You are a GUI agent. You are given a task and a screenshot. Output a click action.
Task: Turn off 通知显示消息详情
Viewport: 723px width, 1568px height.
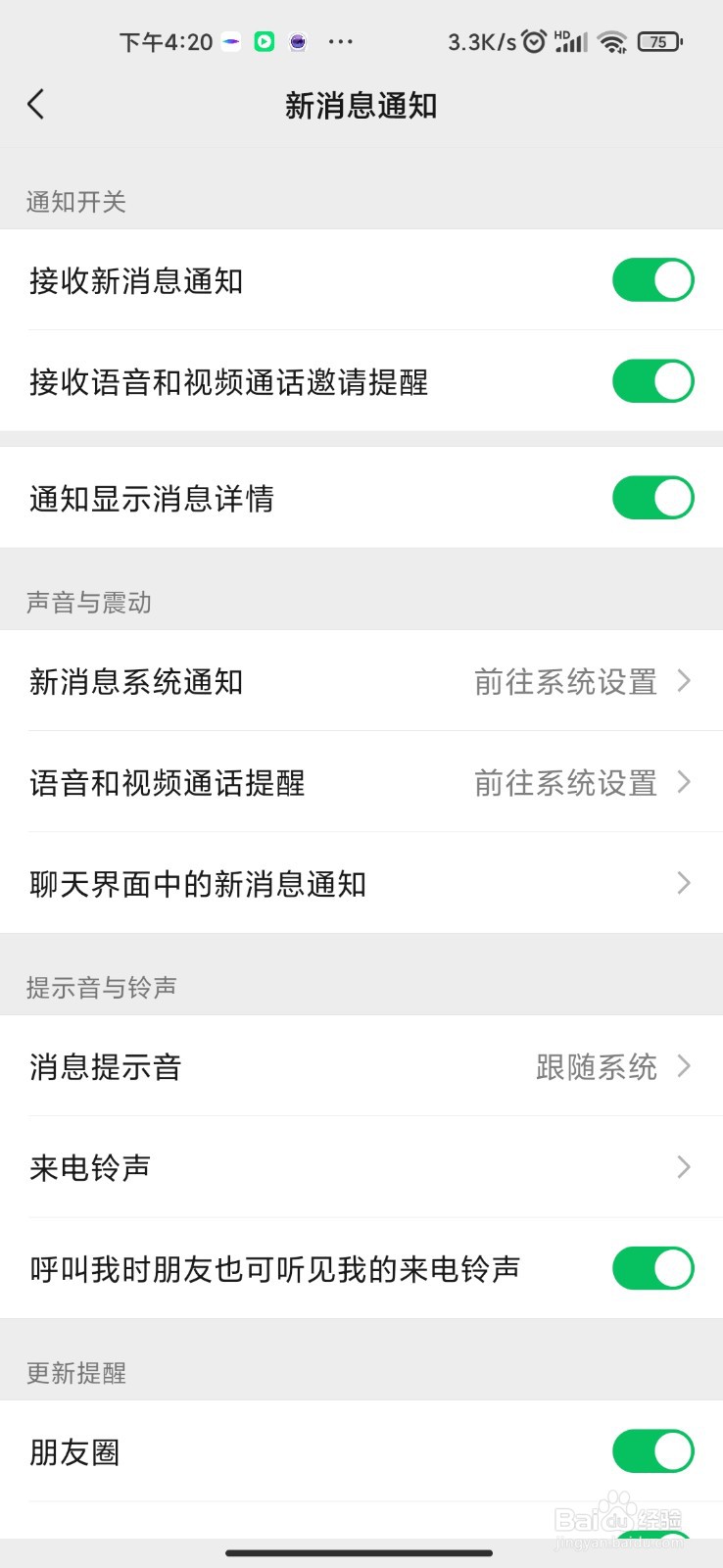(x=652, y=498)
